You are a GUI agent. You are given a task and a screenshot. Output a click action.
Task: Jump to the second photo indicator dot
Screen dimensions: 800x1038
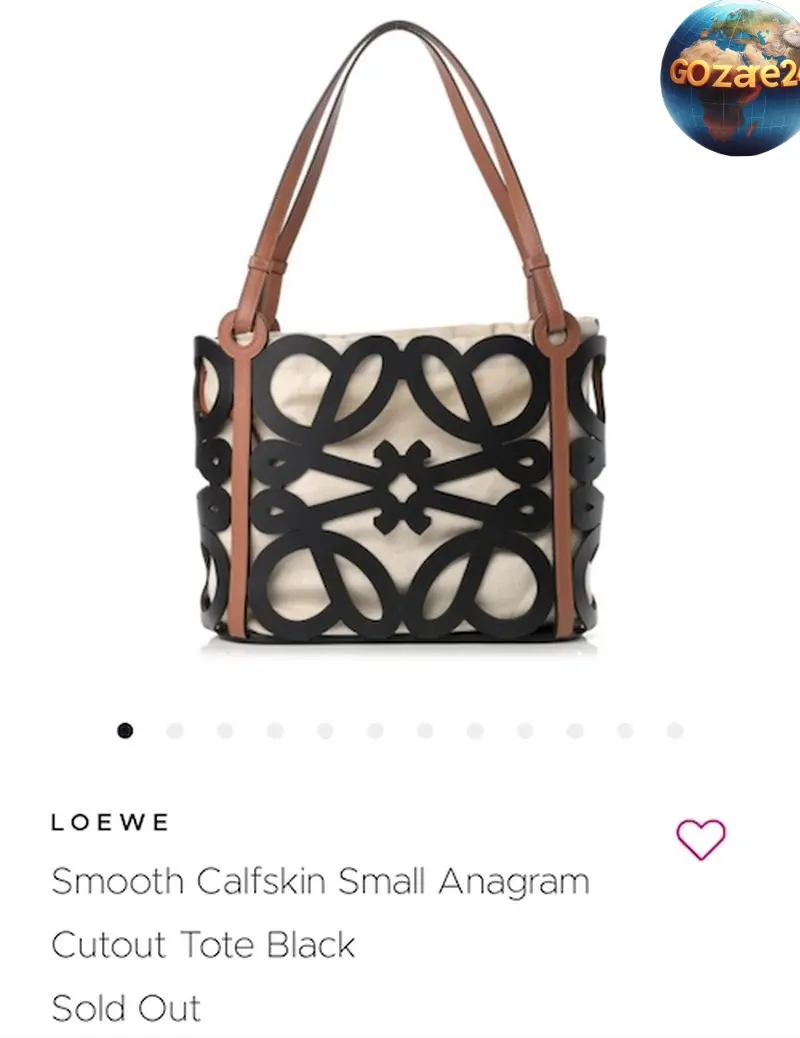pyautogui.click(x=175, y=731)
